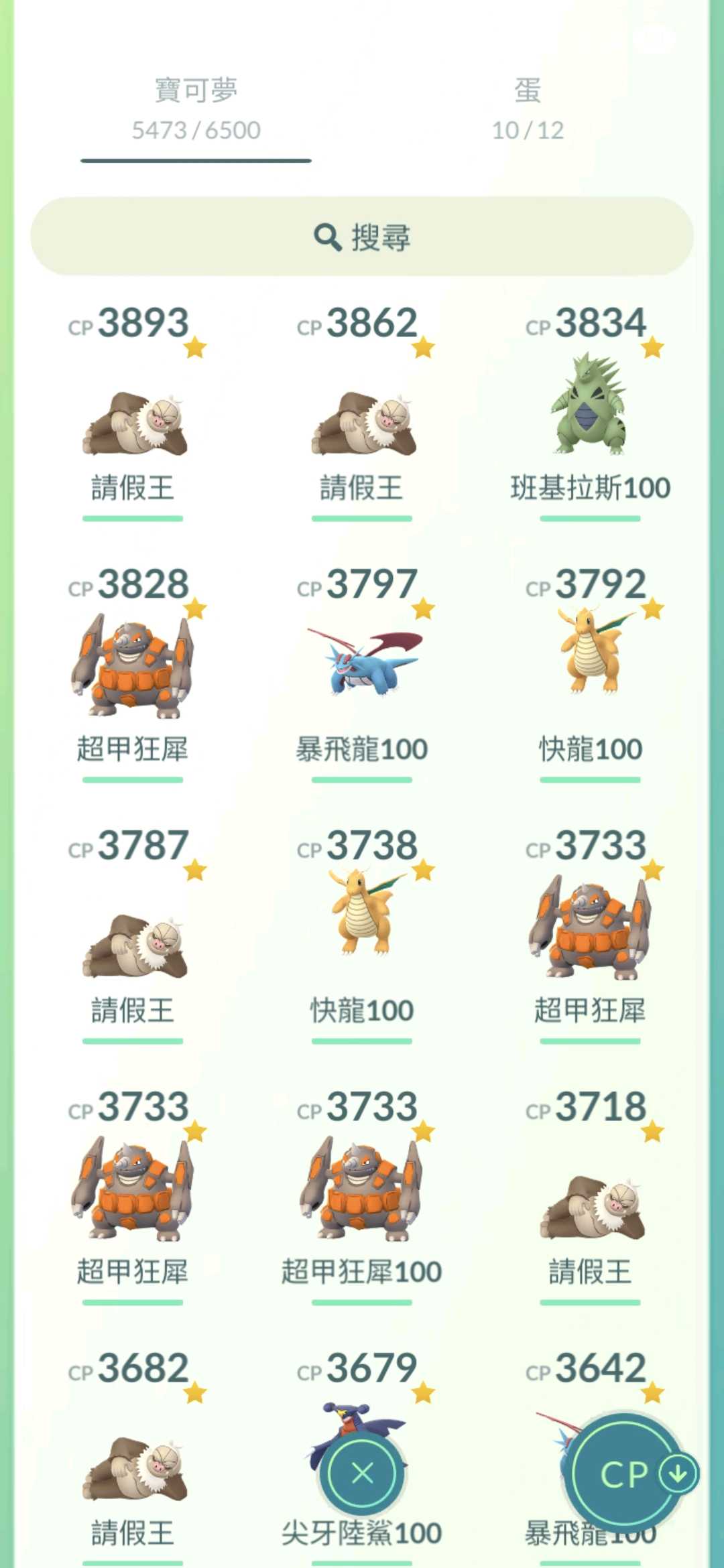Open 班基拉斯100 with CP 3834
Screen dimensions: 724x1568
590,409
